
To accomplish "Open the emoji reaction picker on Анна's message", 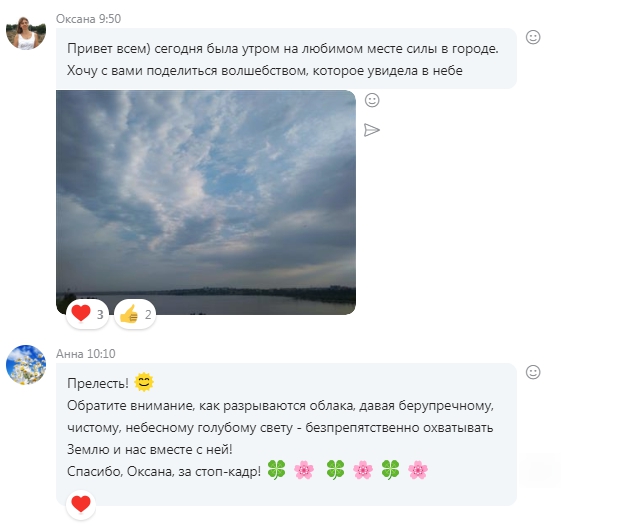I will [533, 372].
